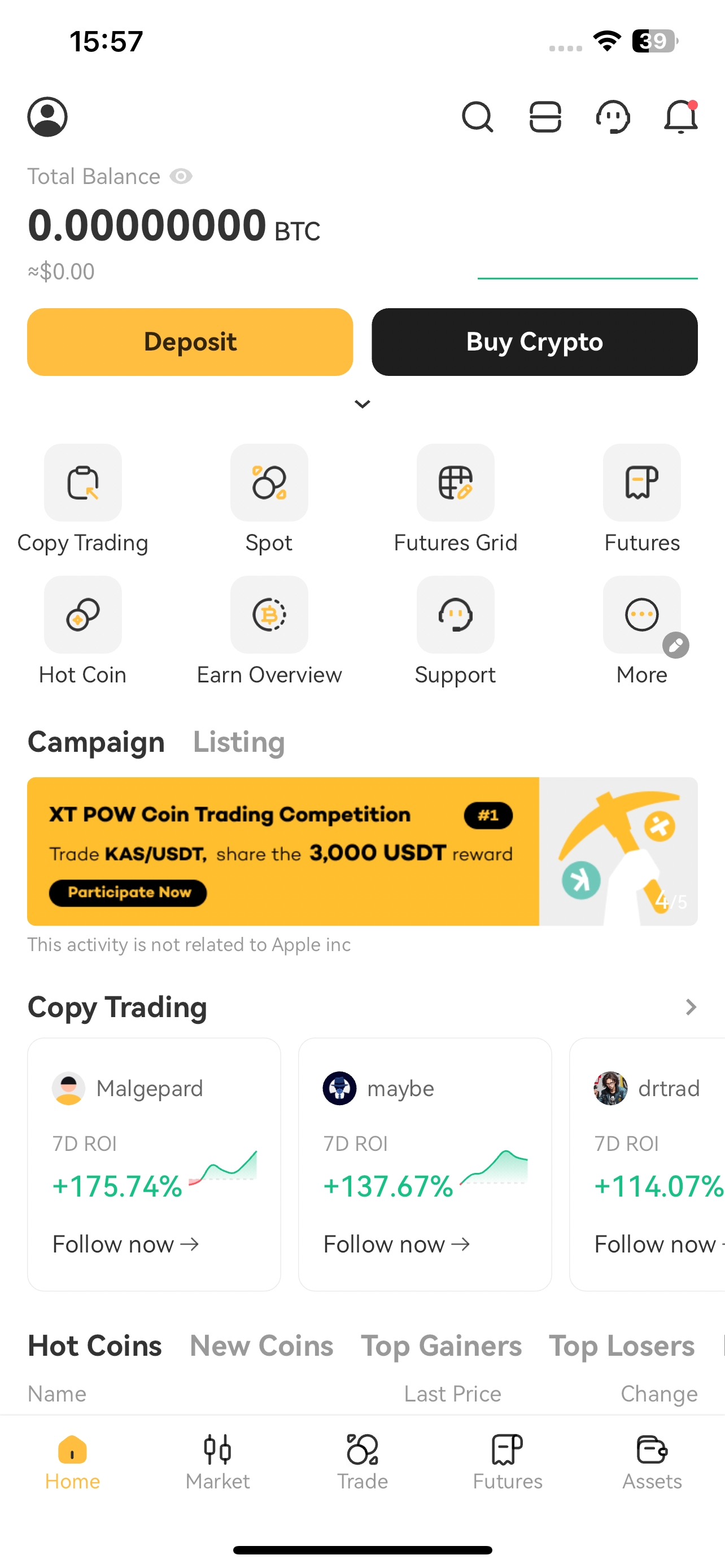The height and width of the screenshot is (1568, 725).
Task: Open the customer support headset icon
Action: [613, 117]
